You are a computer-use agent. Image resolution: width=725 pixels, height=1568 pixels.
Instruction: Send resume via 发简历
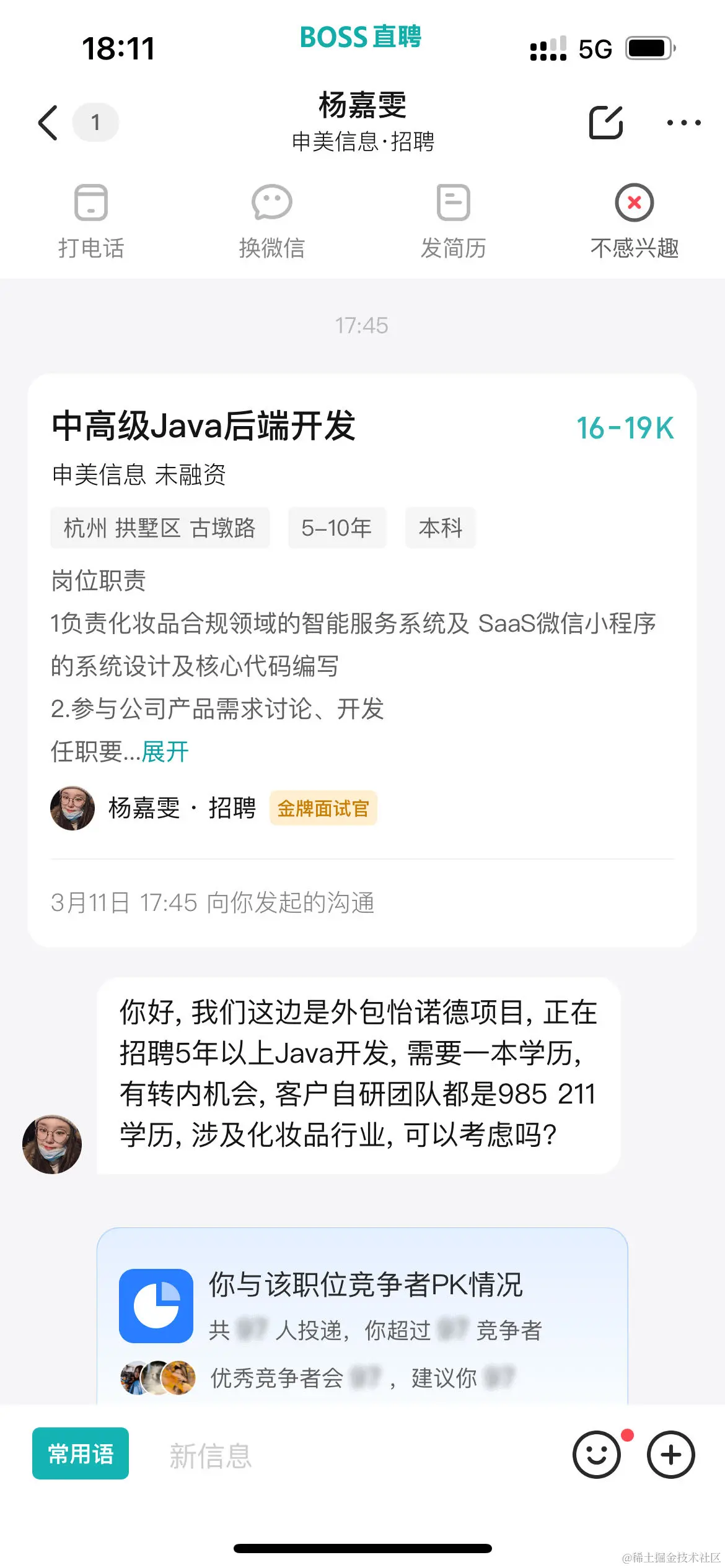(x=453, y=221)
